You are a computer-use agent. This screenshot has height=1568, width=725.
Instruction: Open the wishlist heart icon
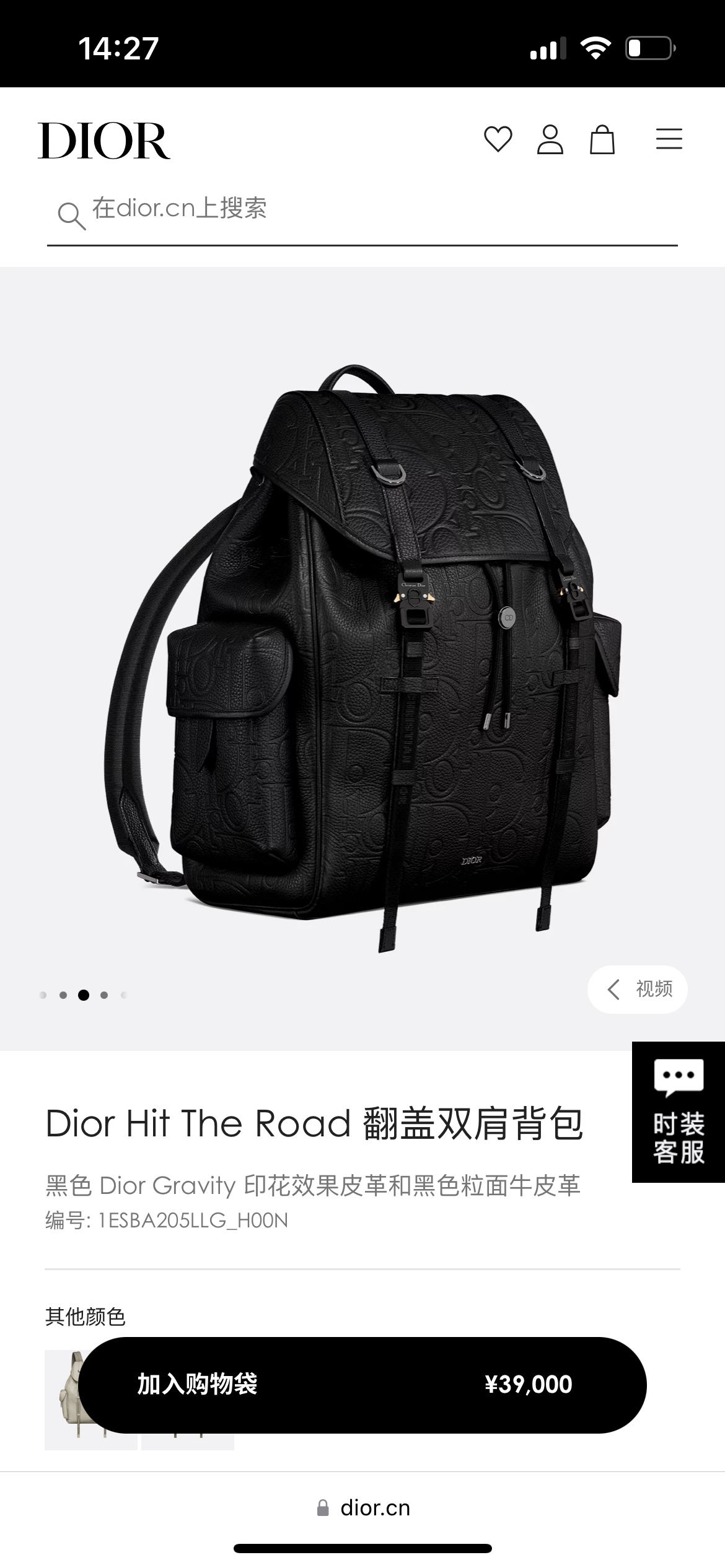[x=498, y=139]
